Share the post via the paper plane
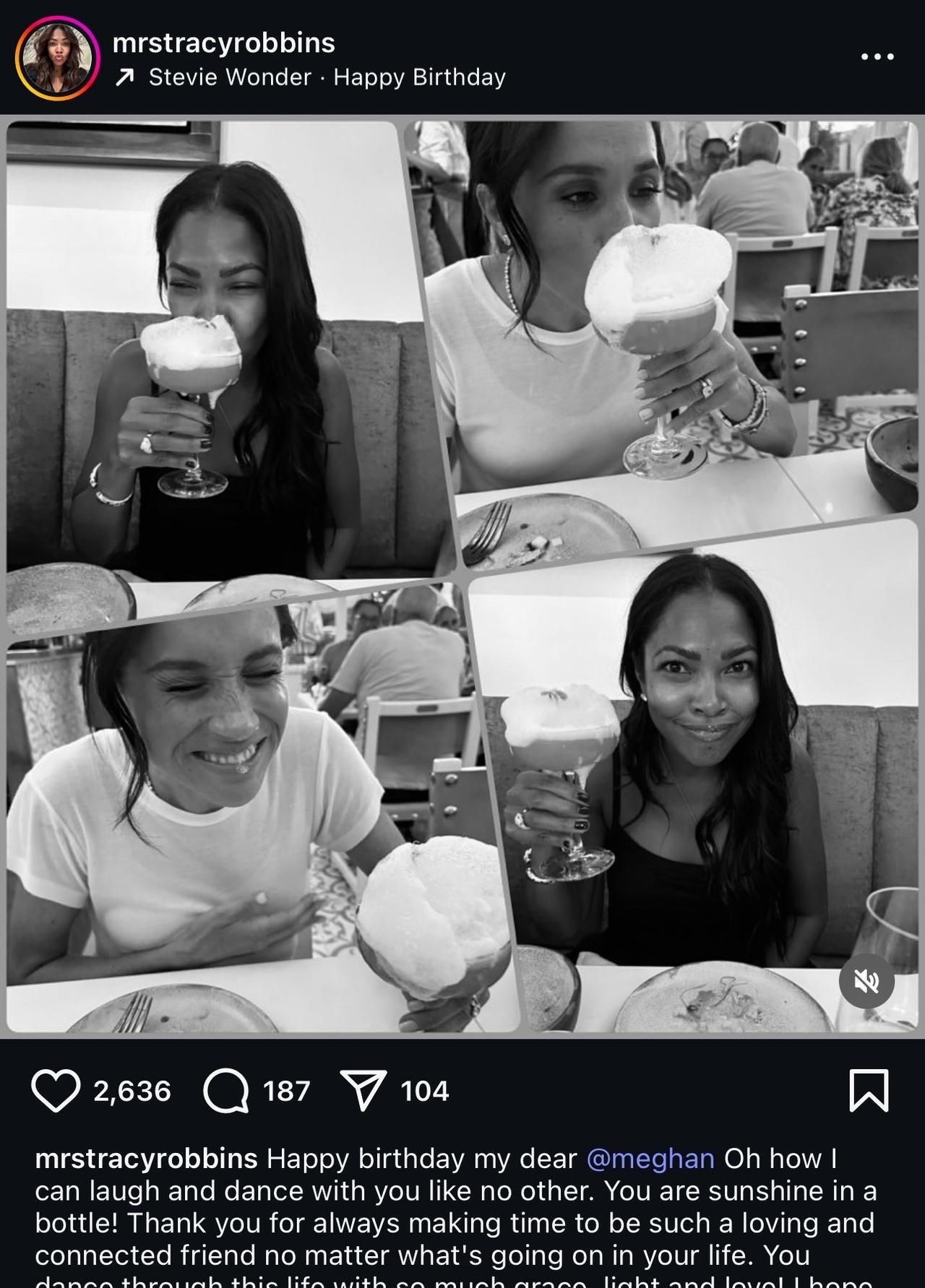This screenshot has width=925, height=1288. click(363, 1090)
